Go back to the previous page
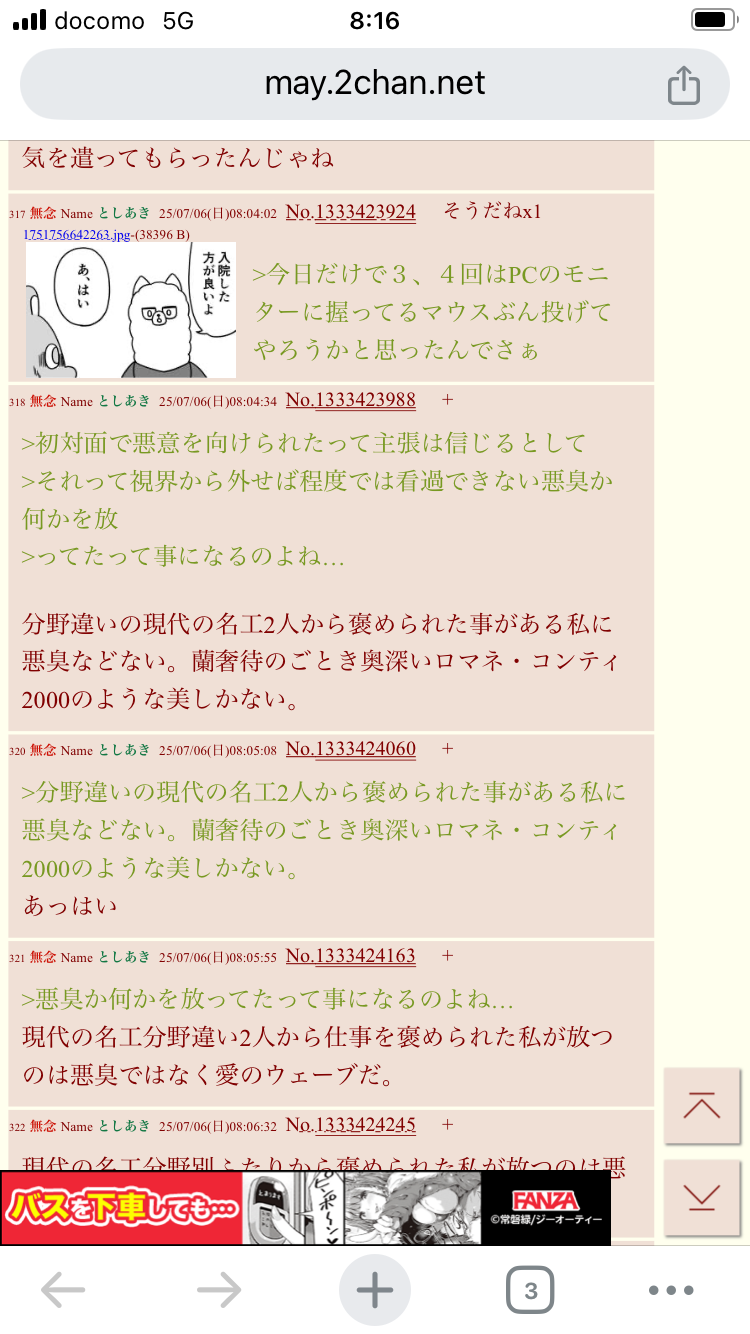The height and width of the screenshot is (1334, 750). click(63, 1290)
